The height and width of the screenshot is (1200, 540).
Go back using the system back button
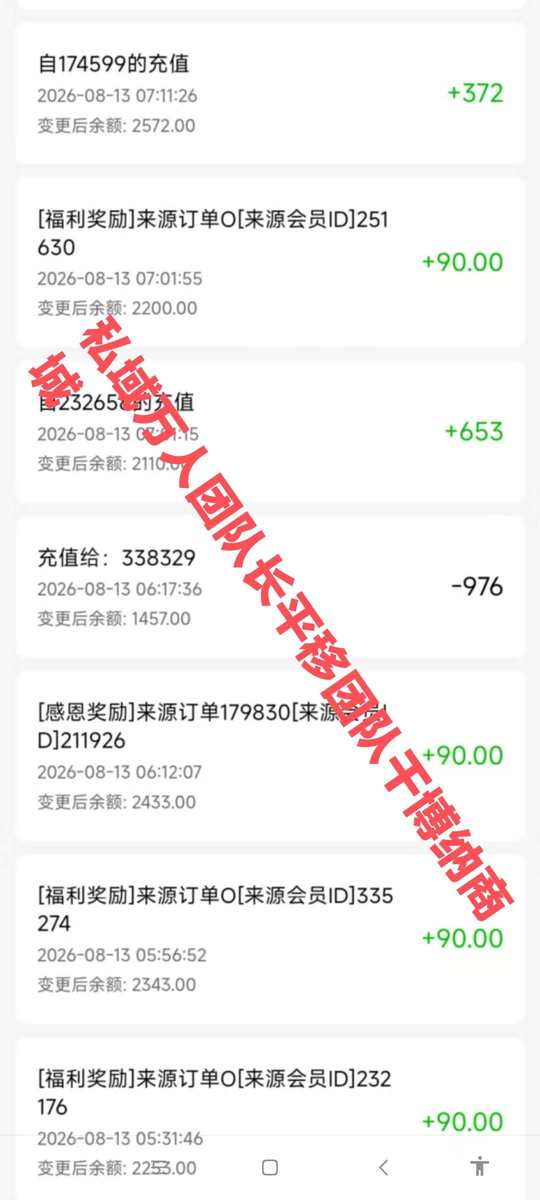point(383,1167)
